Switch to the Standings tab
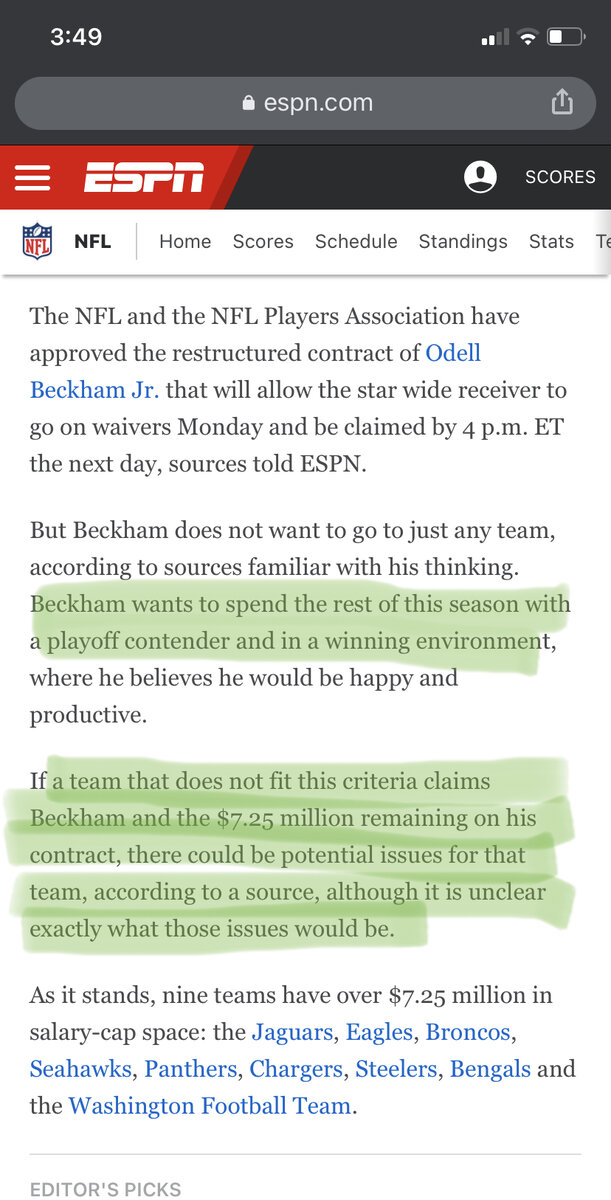Viewport: 611px width, 1200px height. point(463,242)
